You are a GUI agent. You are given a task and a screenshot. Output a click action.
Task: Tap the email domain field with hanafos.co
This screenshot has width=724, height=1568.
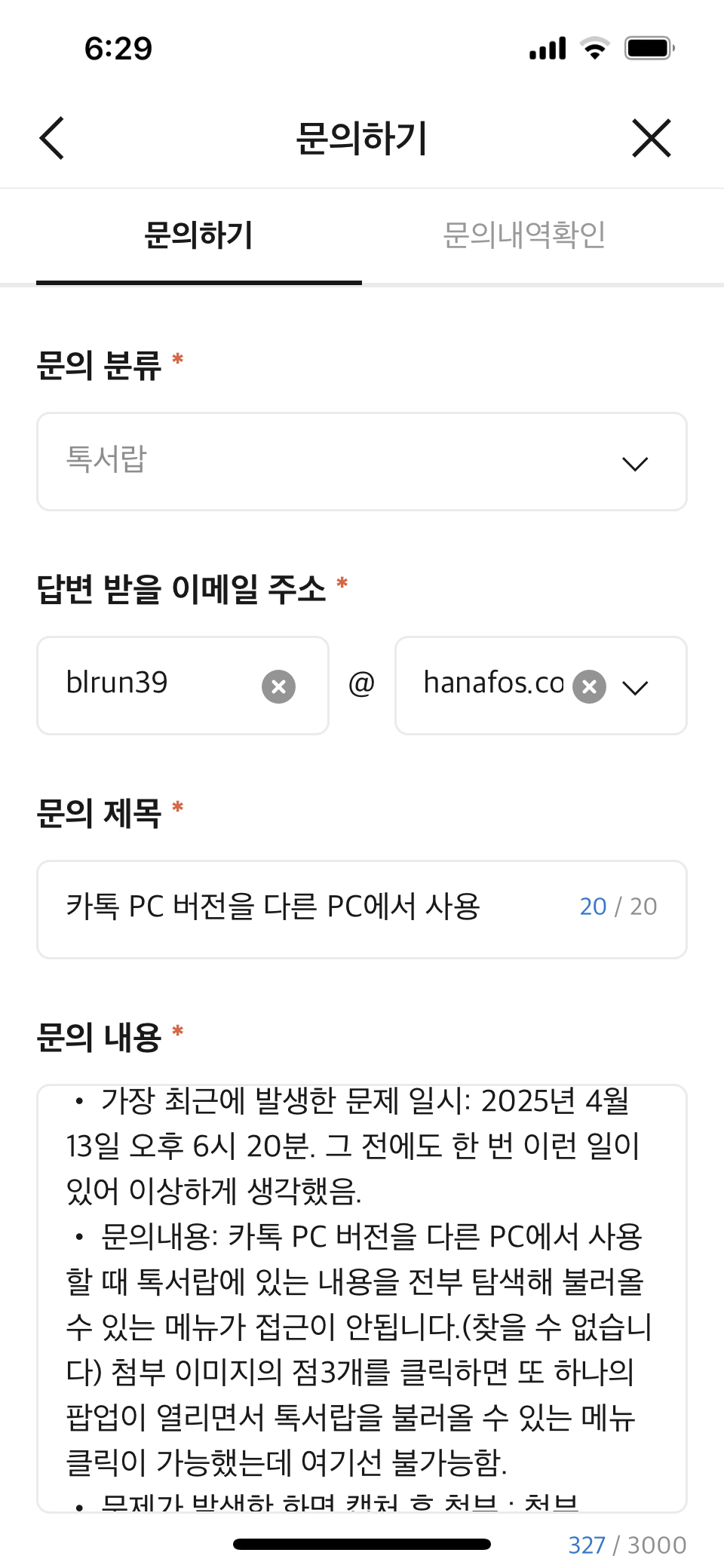click(x=494, y=685)
